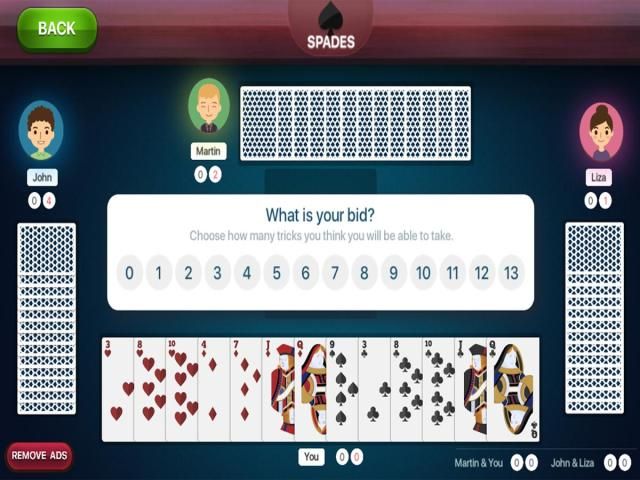The image size is (640, 480).
Task: Choose 11 as your bid
Action: pos(453,272)
